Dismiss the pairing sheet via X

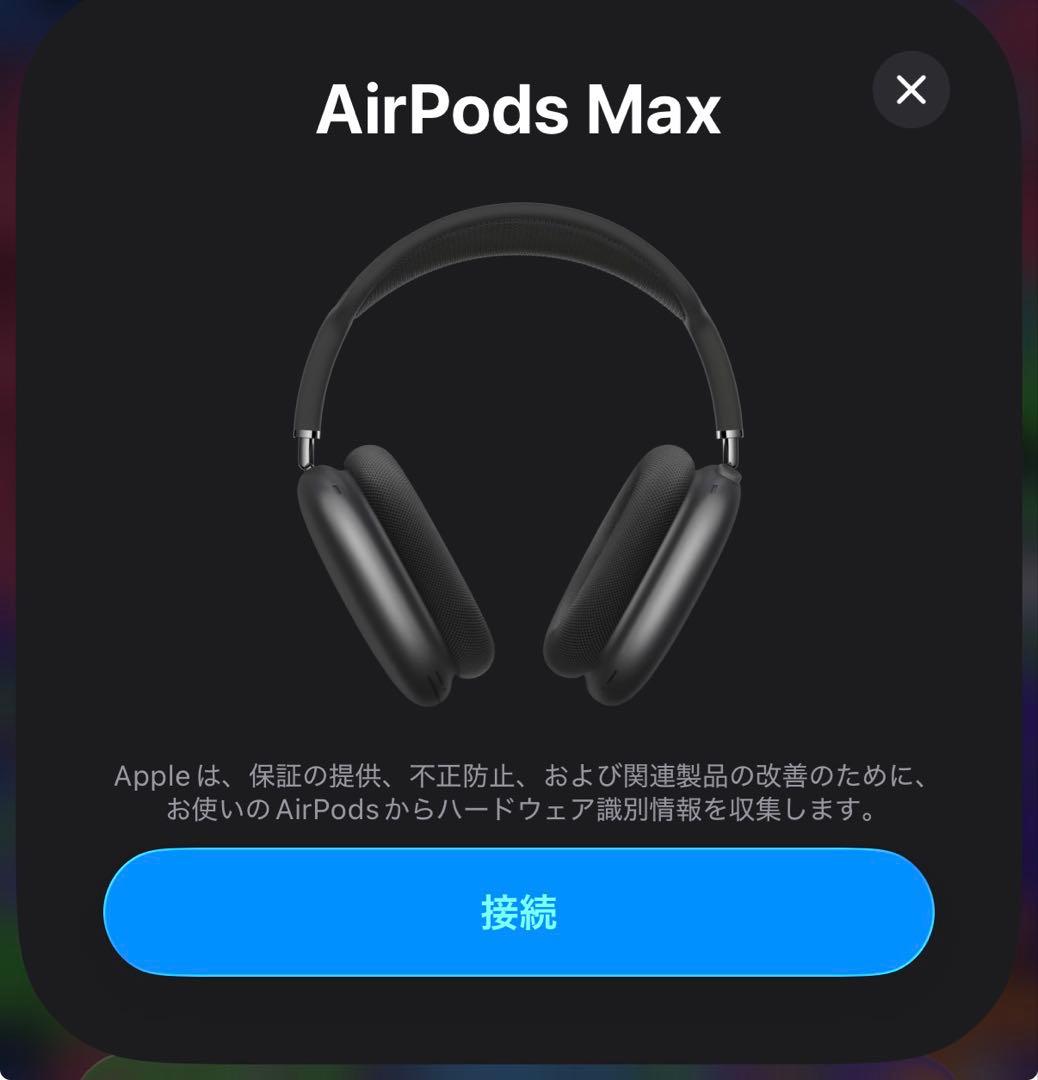click(x=909, y=90)
